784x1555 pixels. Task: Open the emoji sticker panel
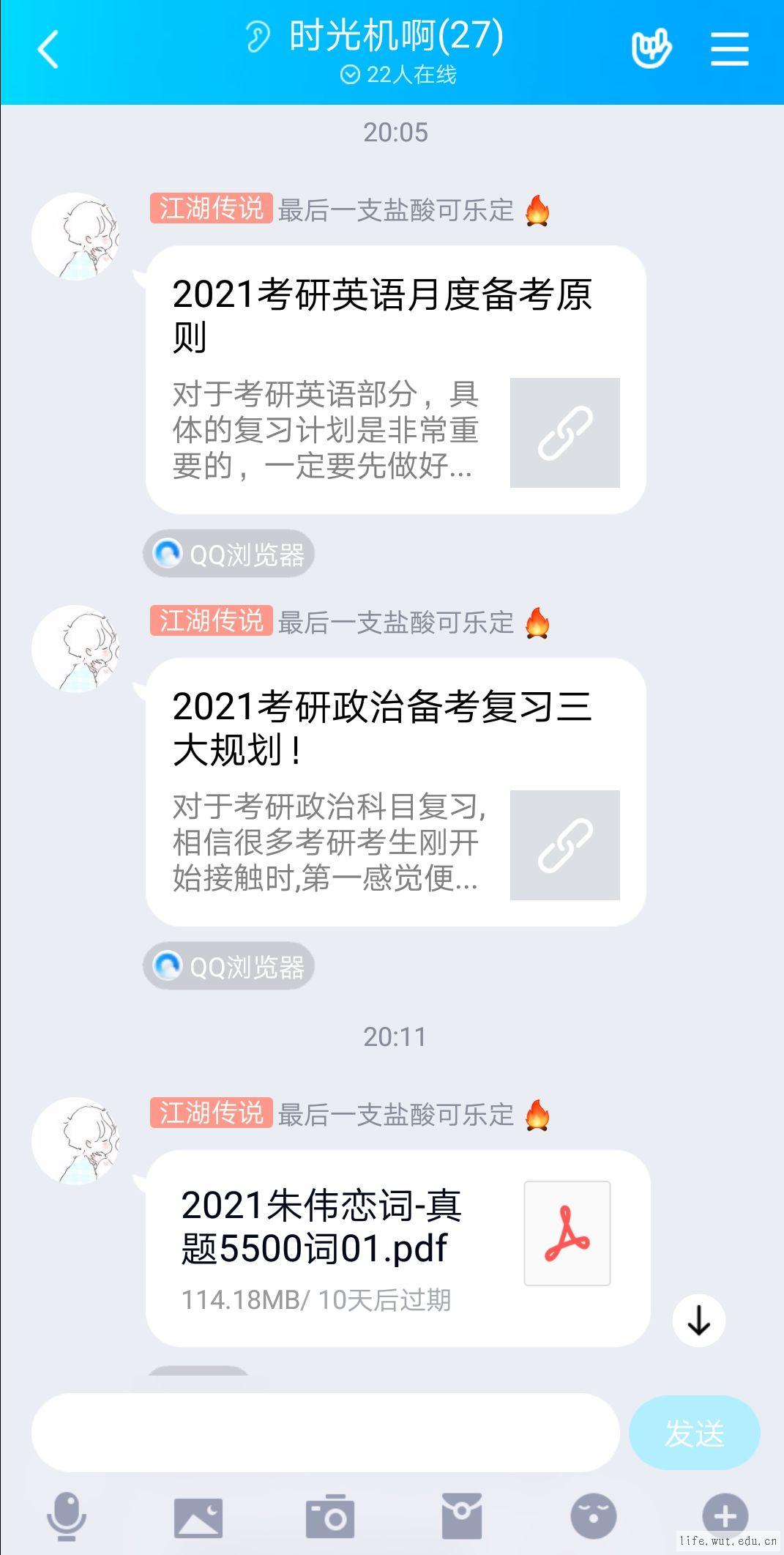593,1515
